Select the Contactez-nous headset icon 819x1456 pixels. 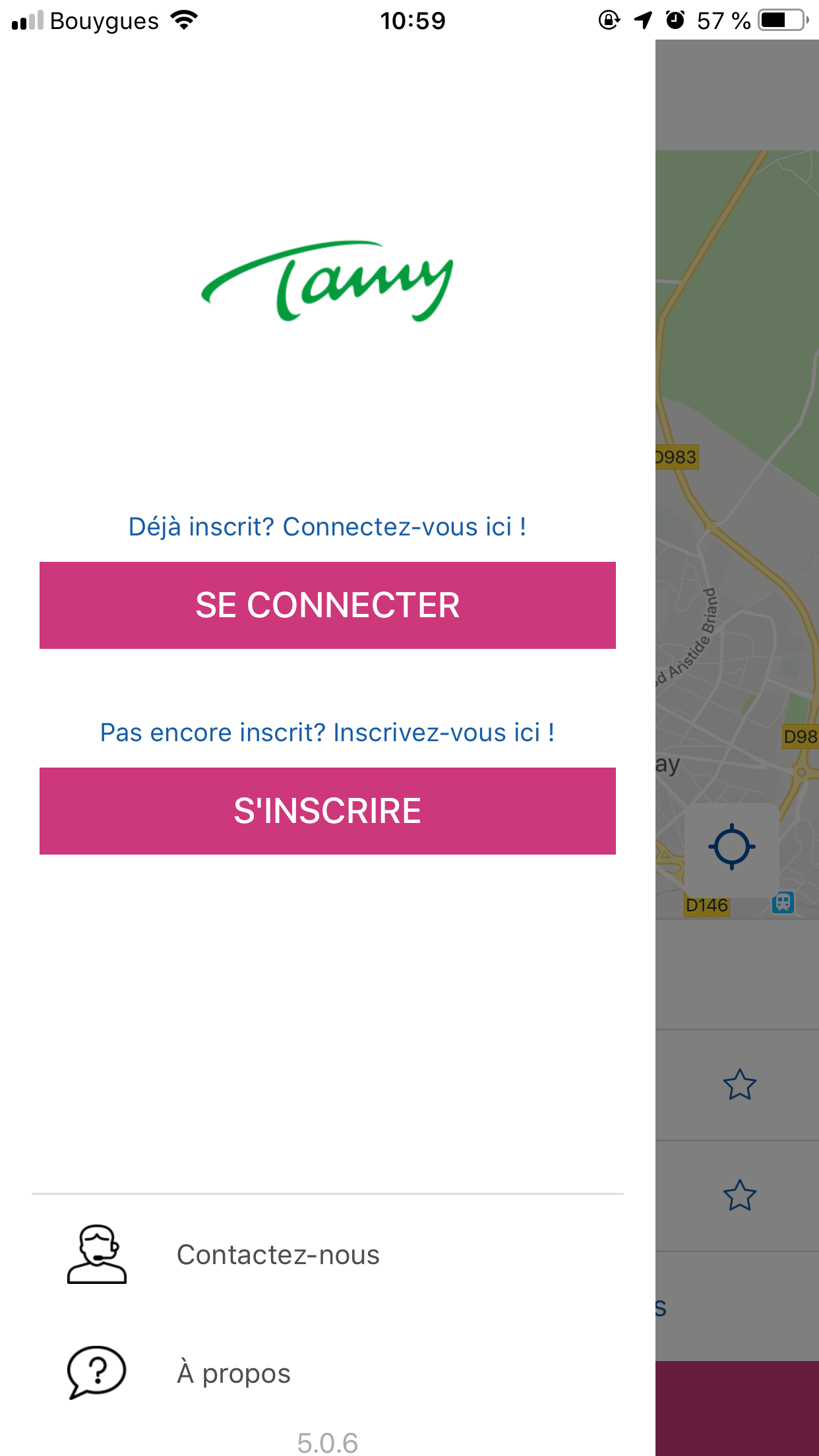point(97,1255)
